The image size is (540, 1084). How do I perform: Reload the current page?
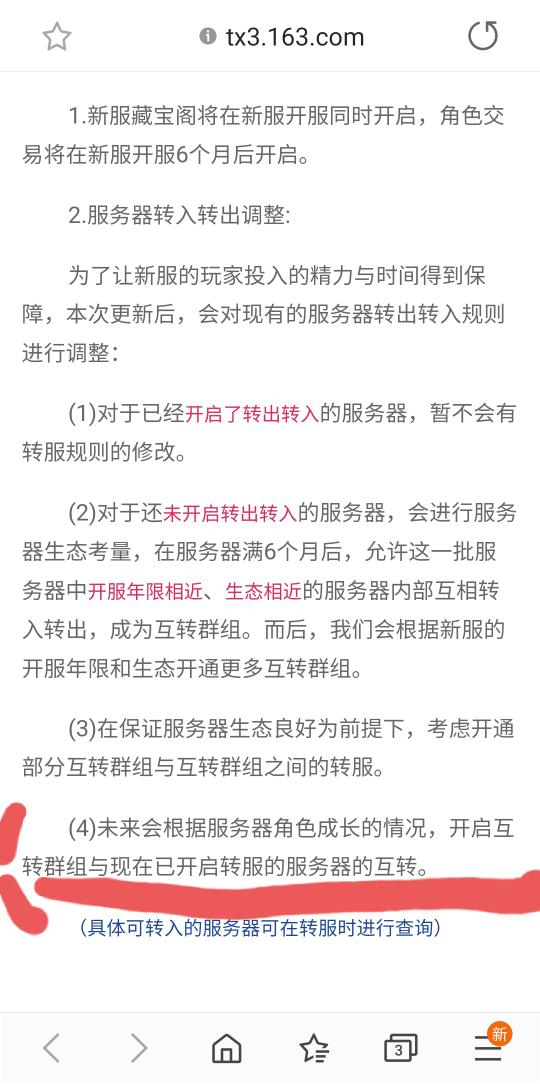[x=483, y=36]
